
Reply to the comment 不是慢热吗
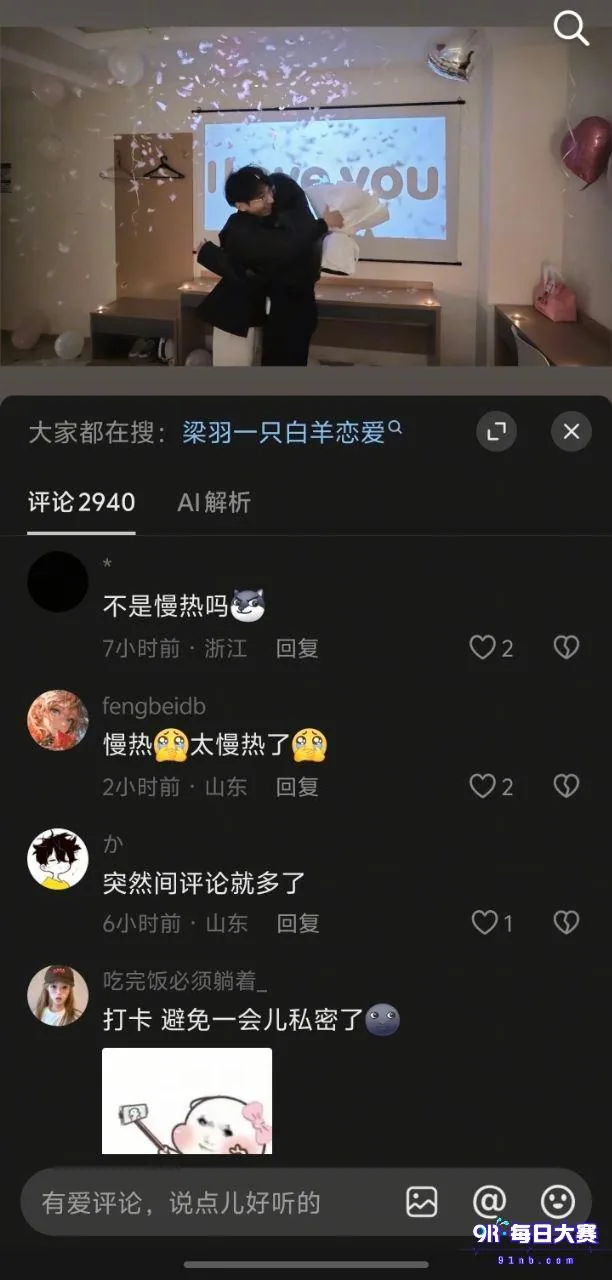tap(297, 648)
